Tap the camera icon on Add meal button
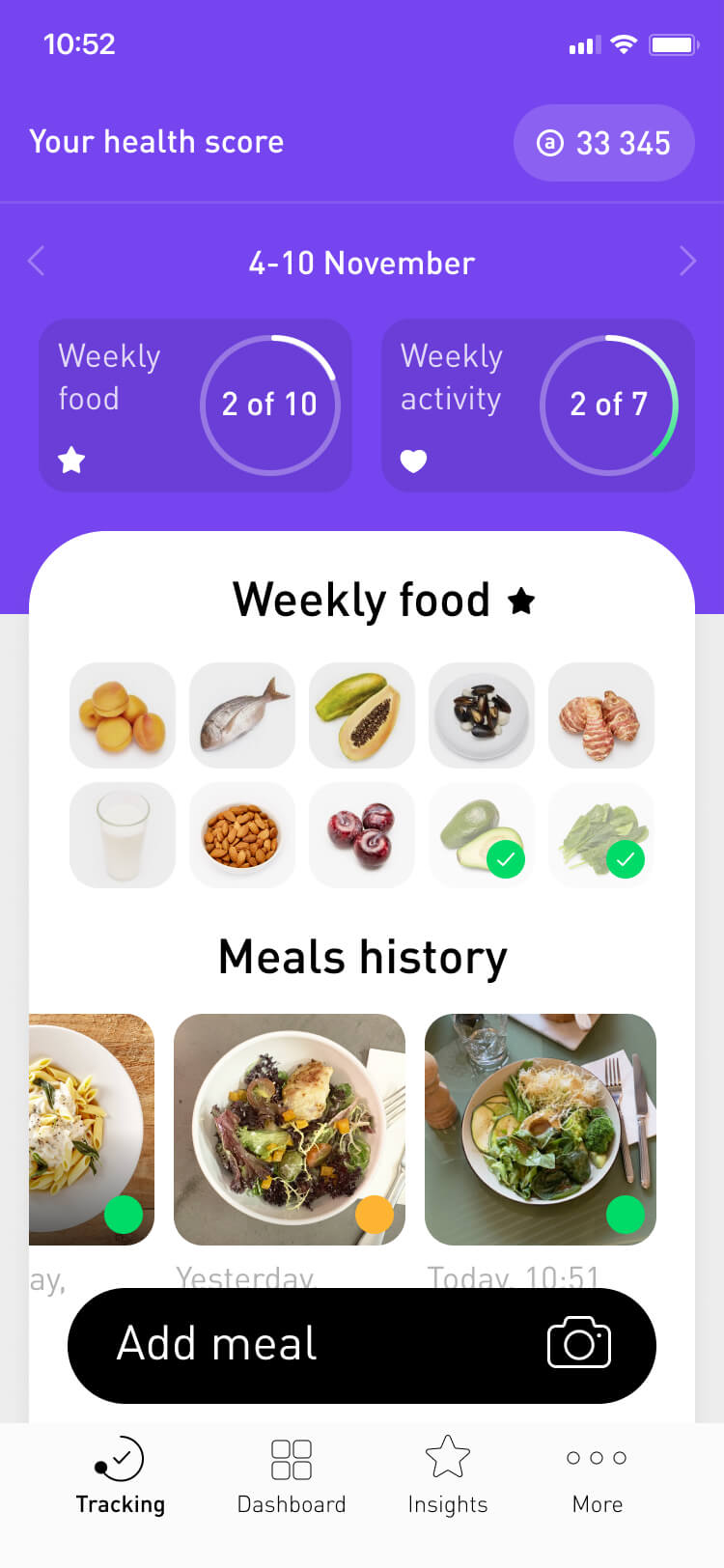Screen dimensions: 724x1568 pyautogui.click(x=578, y=1344)
